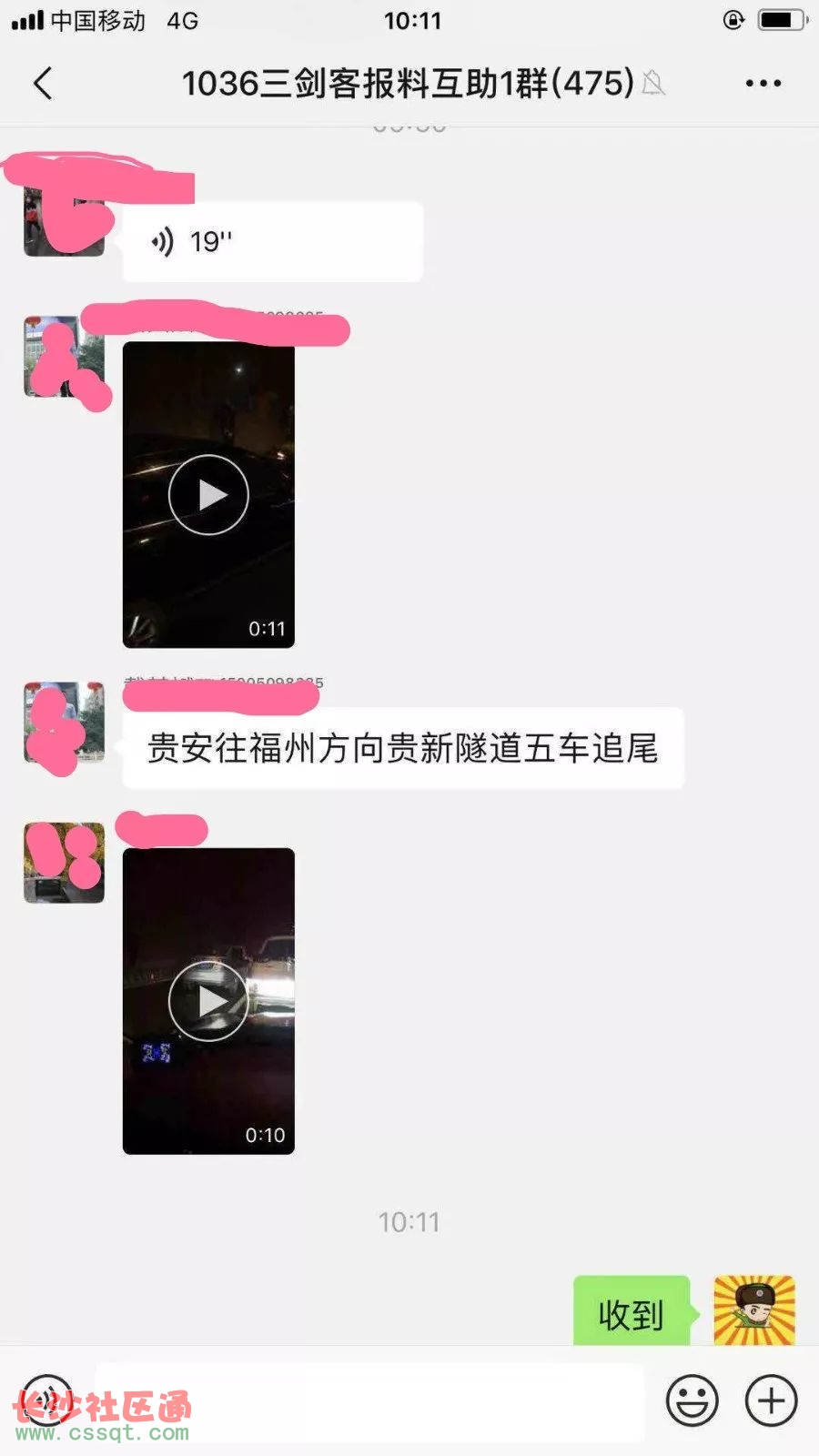The image size is (819, 1456).
Task: Switch to voice input mode
Action: tap(47, 1400)
